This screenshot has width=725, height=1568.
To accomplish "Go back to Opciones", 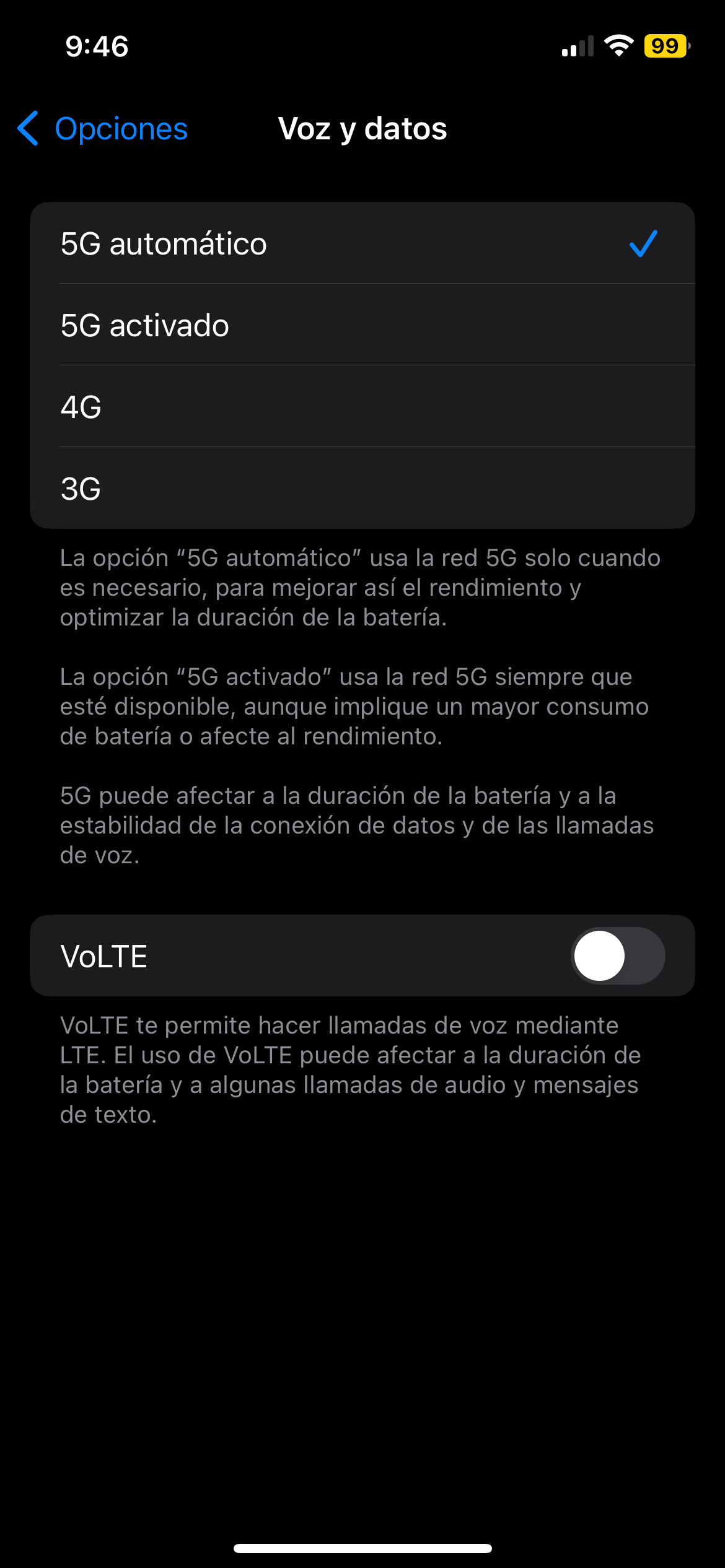I will (x=103, y=129).
